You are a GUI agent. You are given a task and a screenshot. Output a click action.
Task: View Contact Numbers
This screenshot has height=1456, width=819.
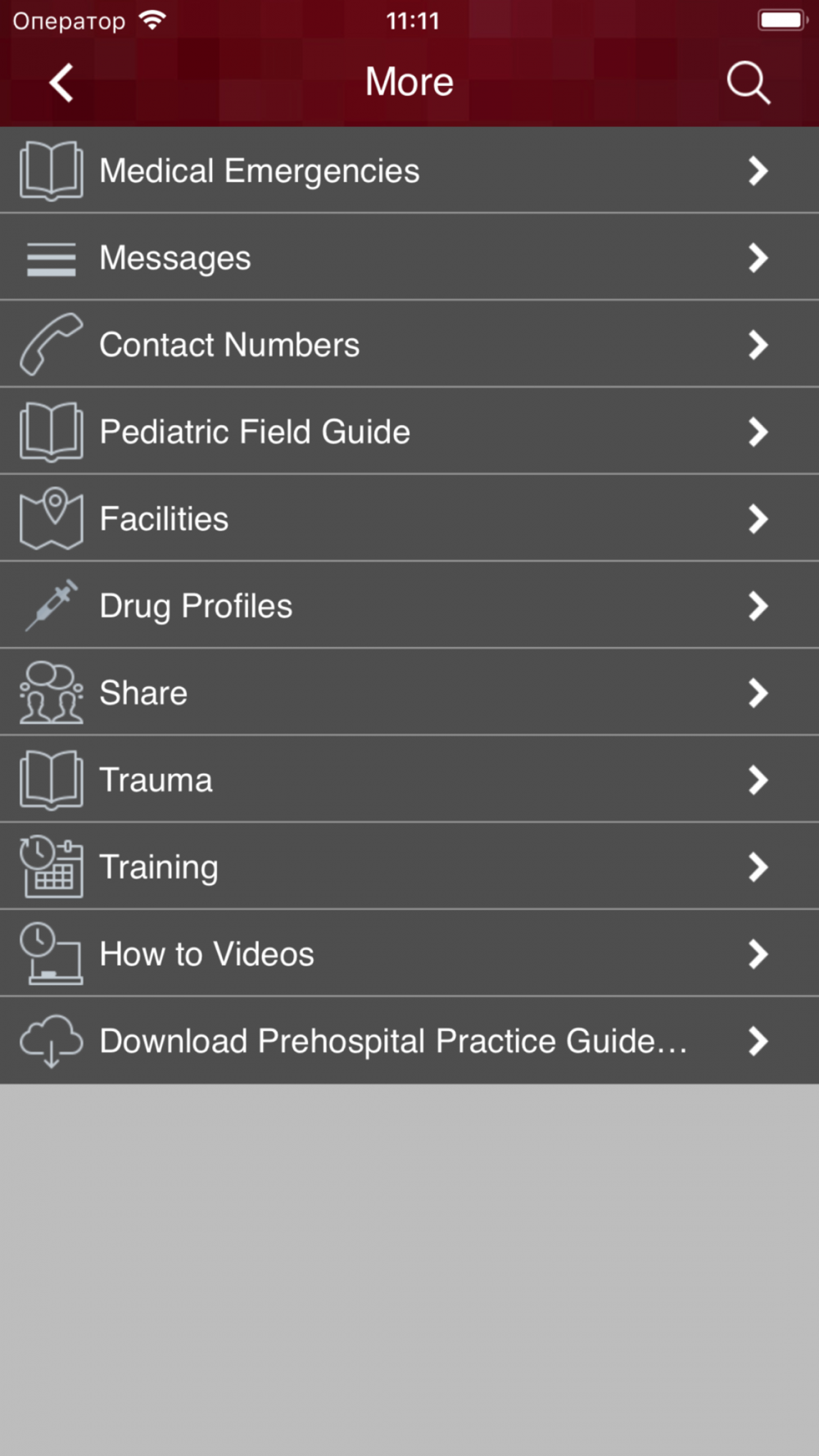409,345
